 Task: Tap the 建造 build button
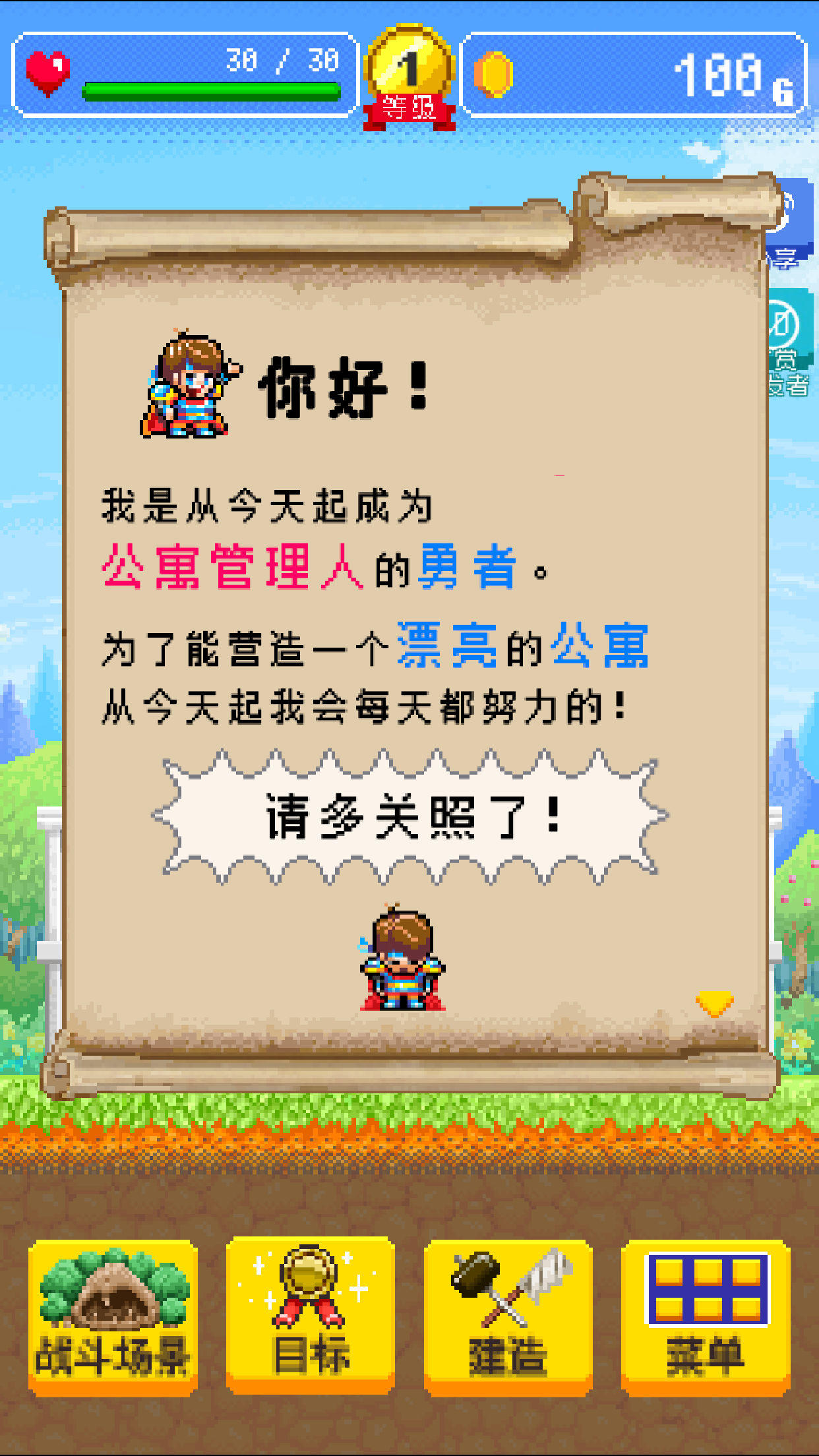pyautogui.click(x=508, y=1316)
